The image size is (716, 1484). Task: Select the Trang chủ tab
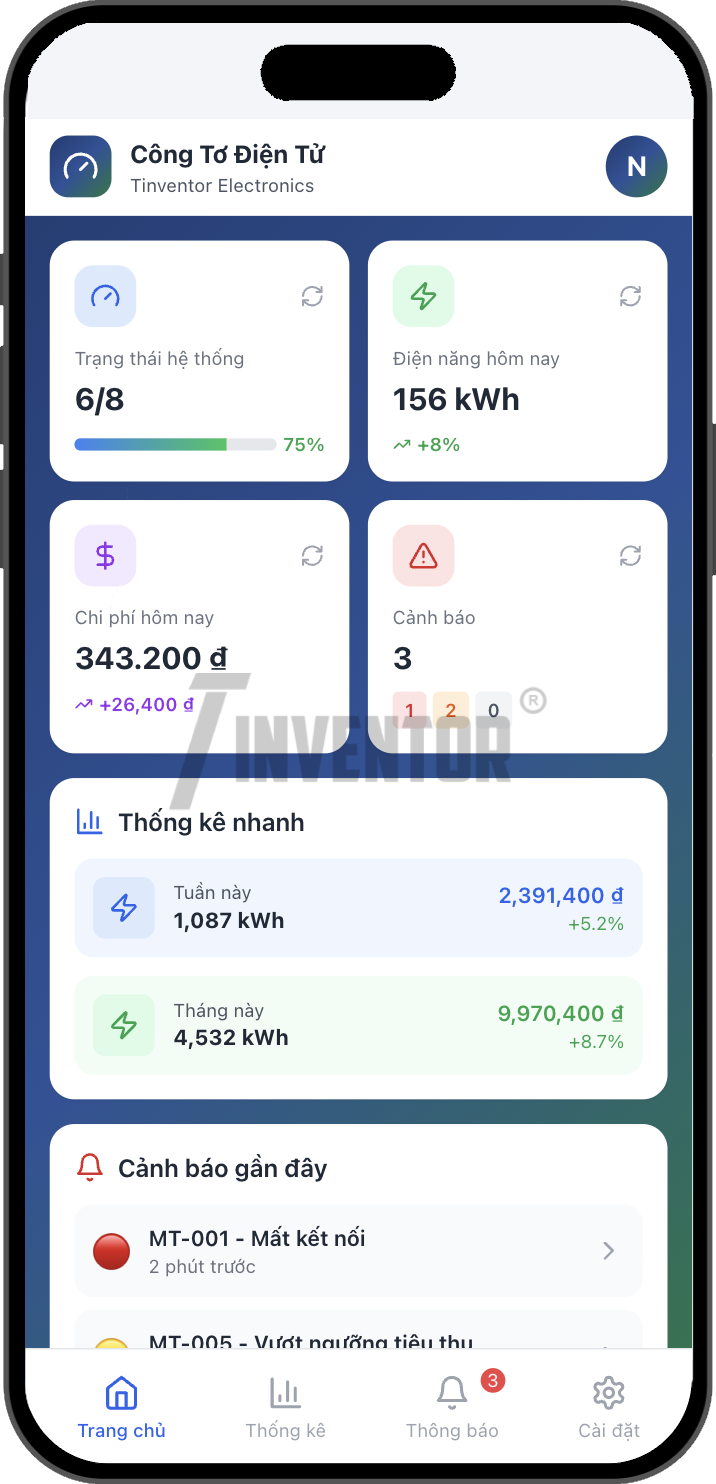(121, 1406)
